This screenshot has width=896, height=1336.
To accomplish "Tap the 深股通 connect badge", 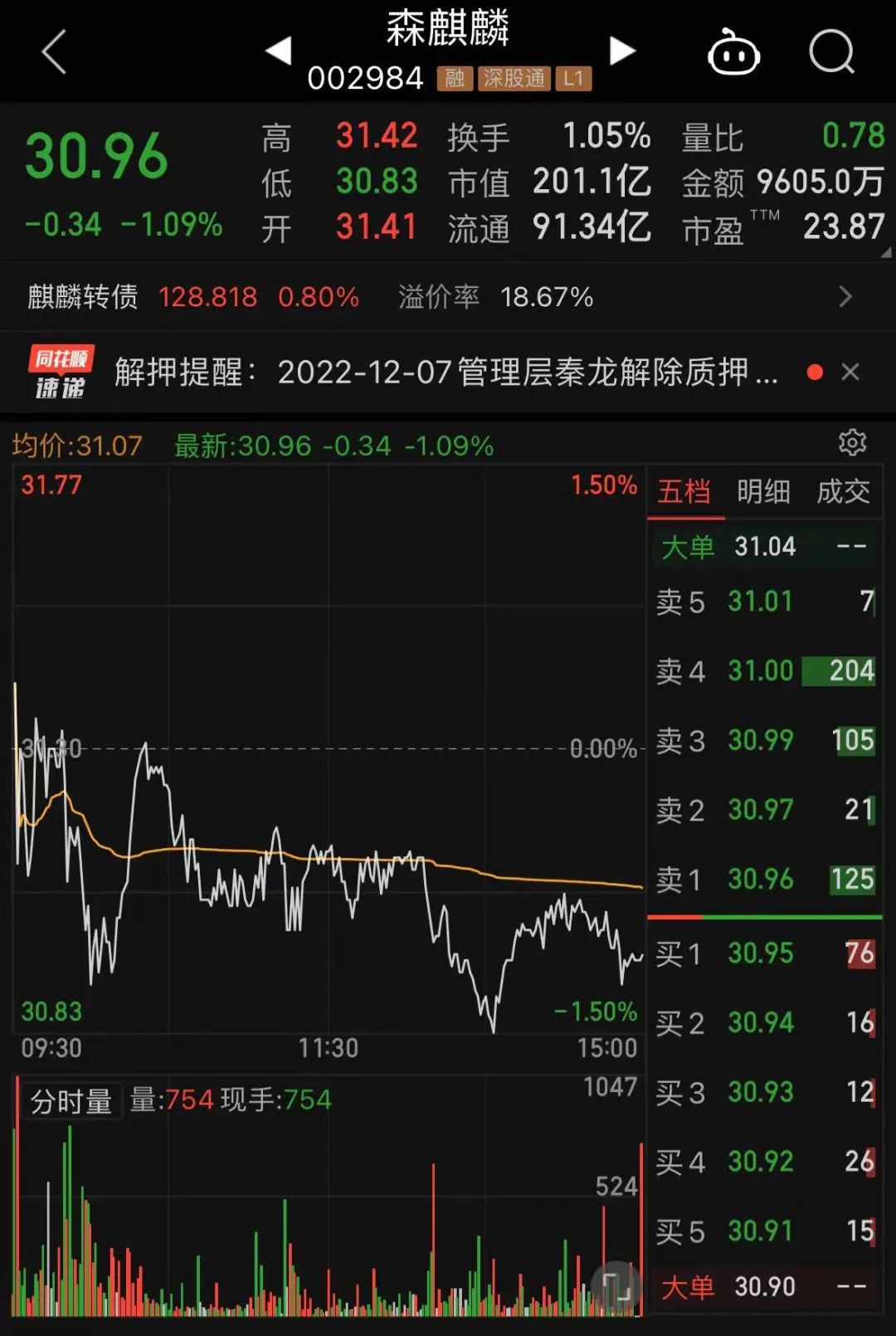I will pyautogui.click(x=513, y=79).
